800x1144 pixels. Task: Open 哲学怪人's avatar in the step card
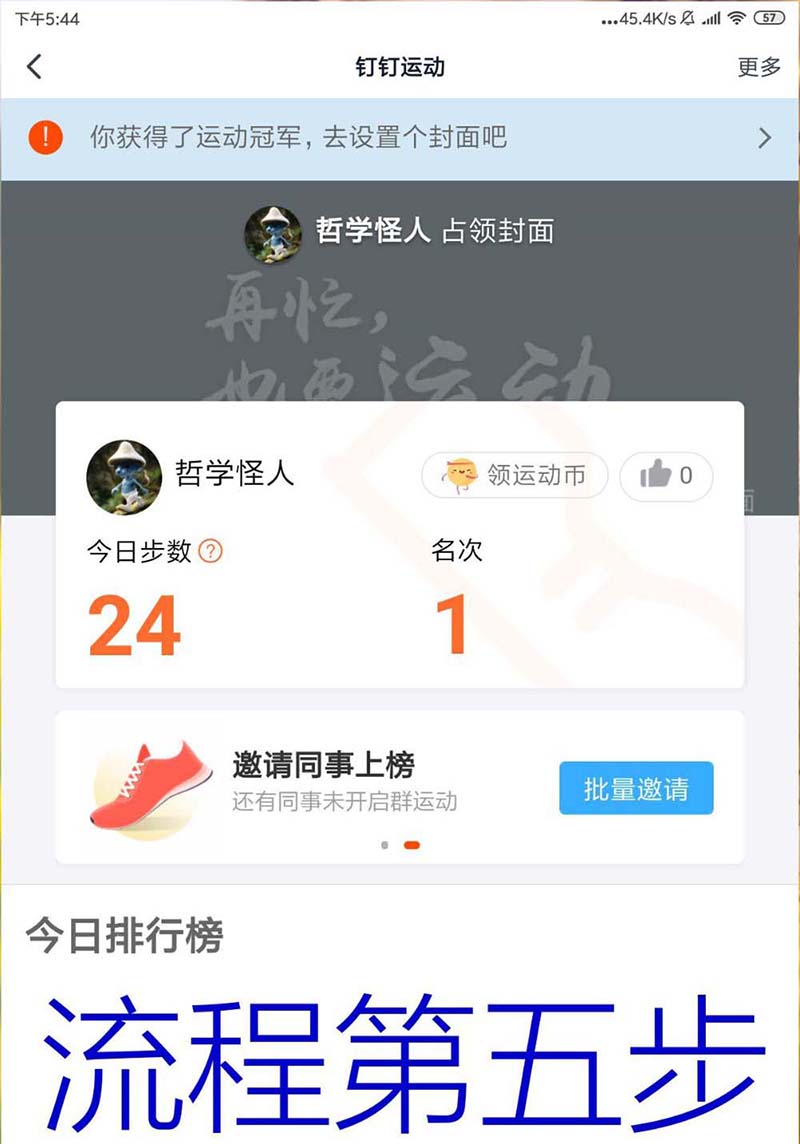(x=124, y=476)
